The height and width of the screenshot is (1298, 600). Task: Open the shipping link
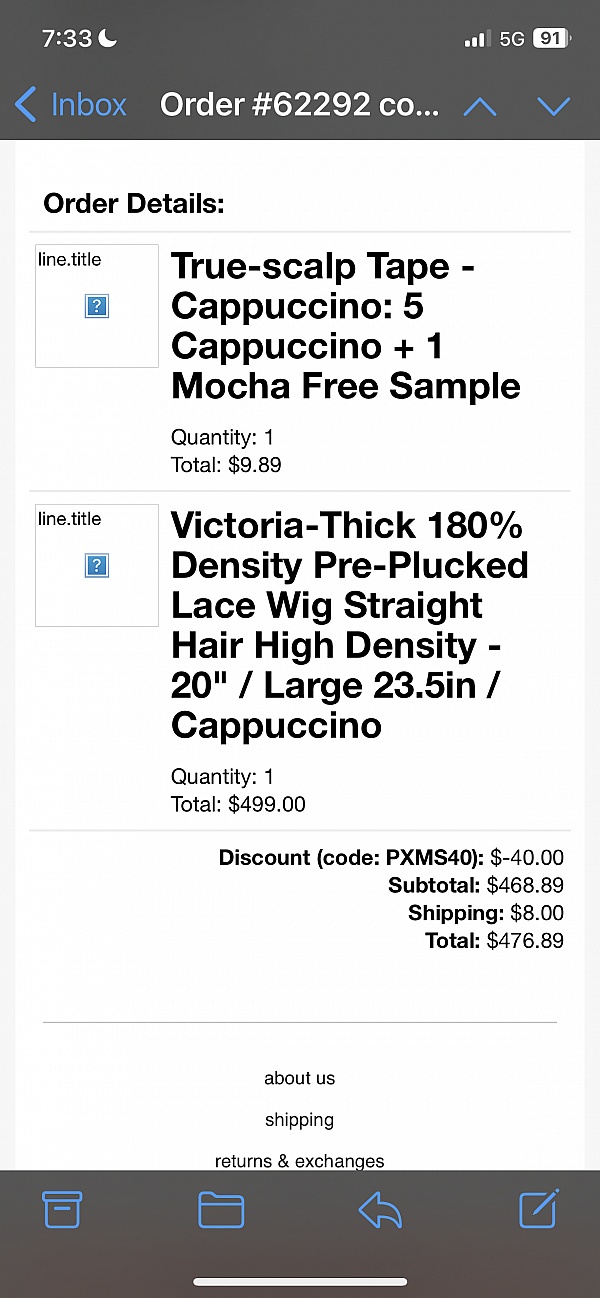(x=299, y=1120)
